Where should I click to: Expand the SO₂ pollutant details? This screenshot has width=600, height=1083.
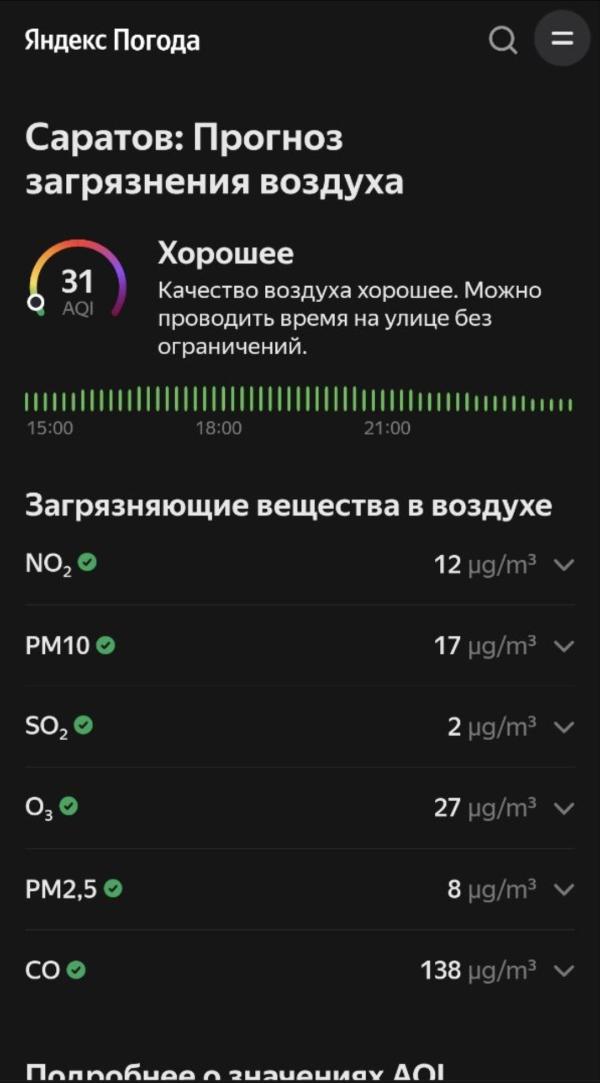[563, 727]
